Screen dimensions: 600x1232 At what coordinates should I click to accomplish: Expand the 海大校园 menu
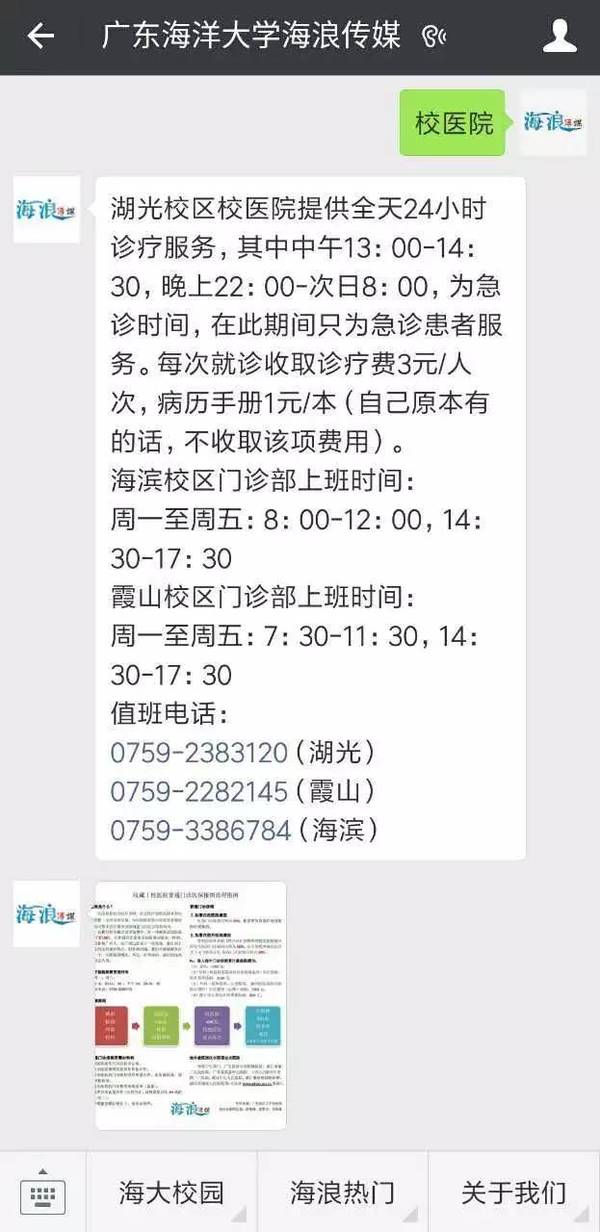coord(171,1191)
